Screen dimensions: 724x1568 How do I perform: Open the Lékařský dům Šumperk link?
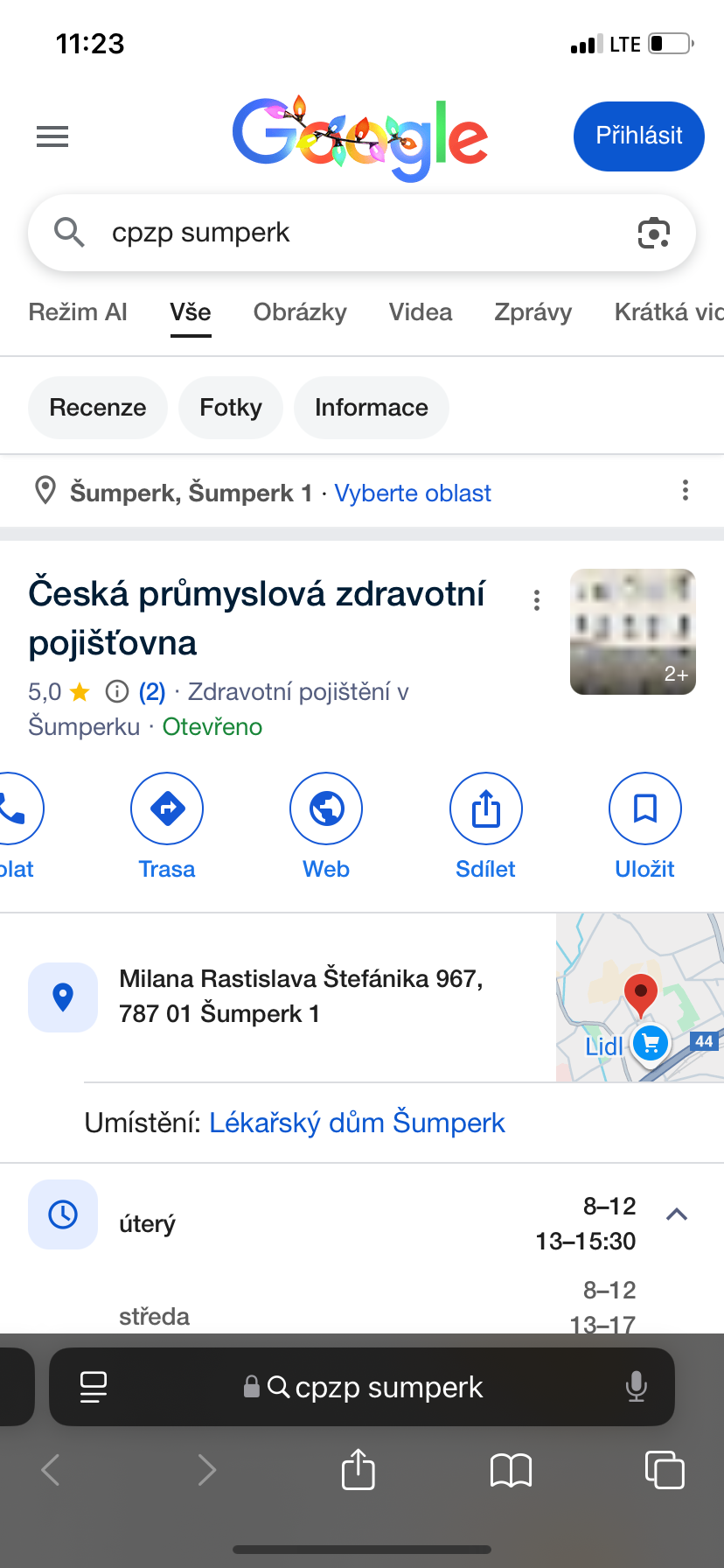coord(358,1123)
